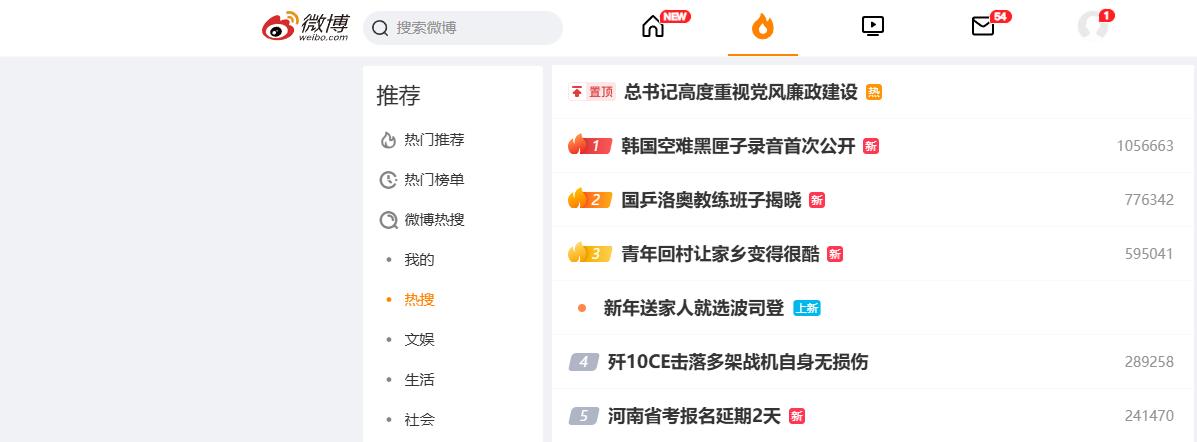Open topic 歼10CE击落多架战机自身无损伤
The height and width of the screenshot is (442, 1197).
pos(737,362)
